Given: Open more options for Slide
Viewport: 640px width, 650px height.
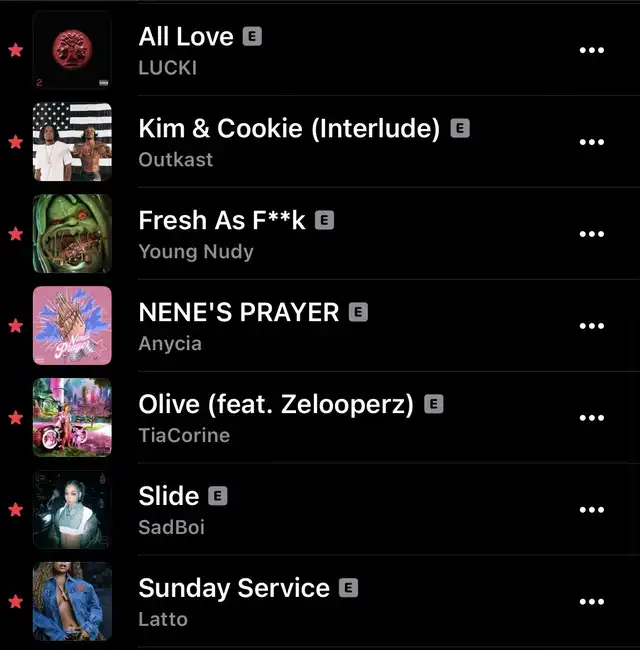Looking at the screenshot, I should (592, 510).
